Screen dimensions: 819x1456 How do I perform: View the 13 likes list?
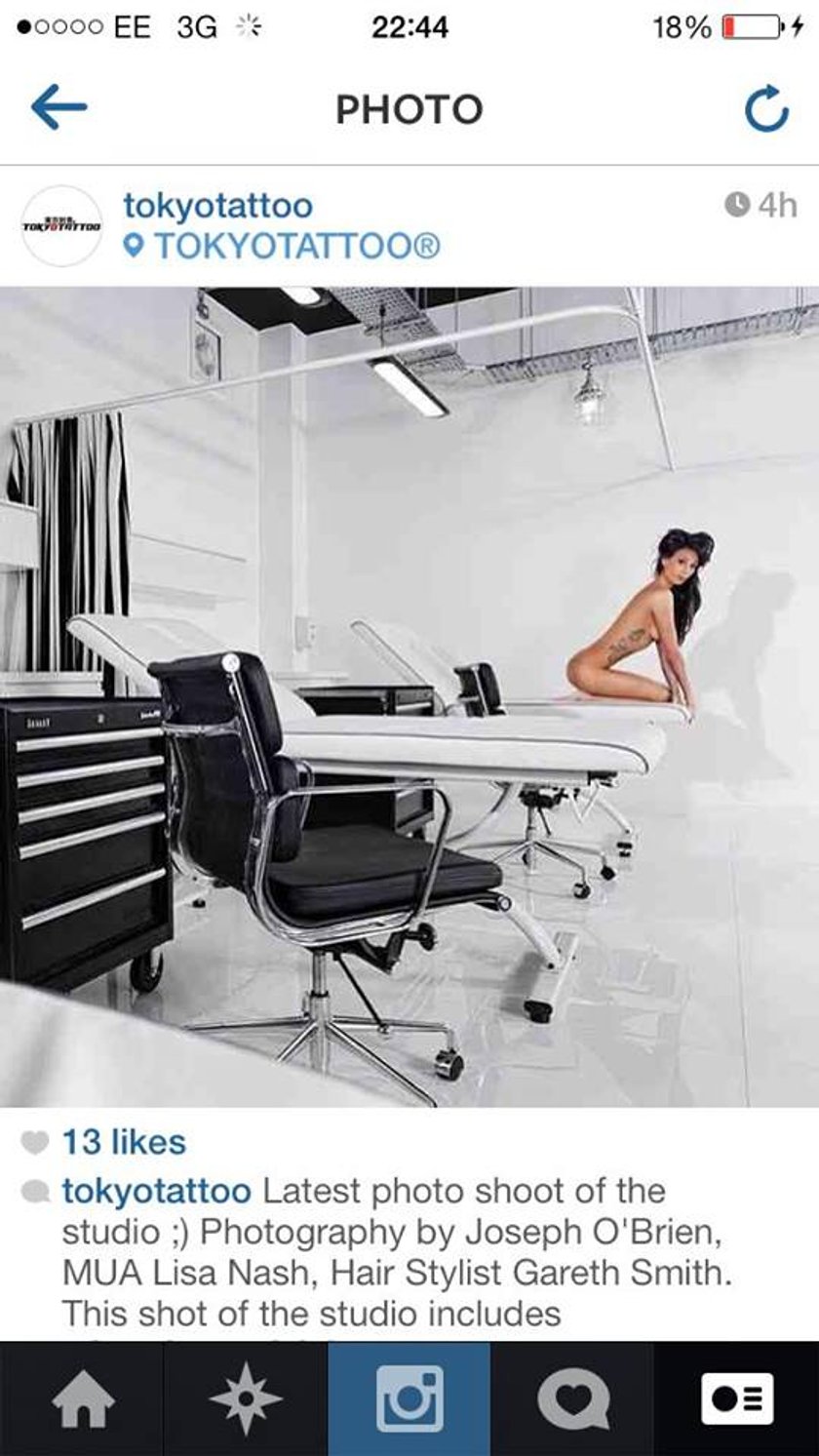click(123, 1142)
